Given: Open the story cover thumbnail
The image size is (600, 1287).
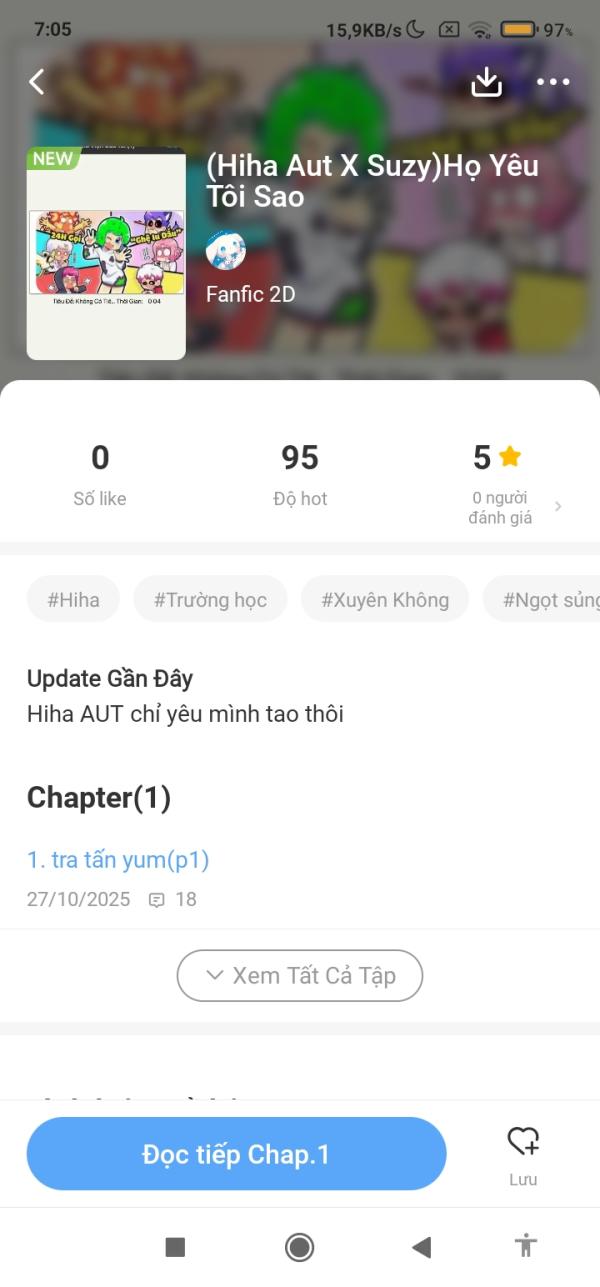Looking at the screenshot, I should click(106, 254).
